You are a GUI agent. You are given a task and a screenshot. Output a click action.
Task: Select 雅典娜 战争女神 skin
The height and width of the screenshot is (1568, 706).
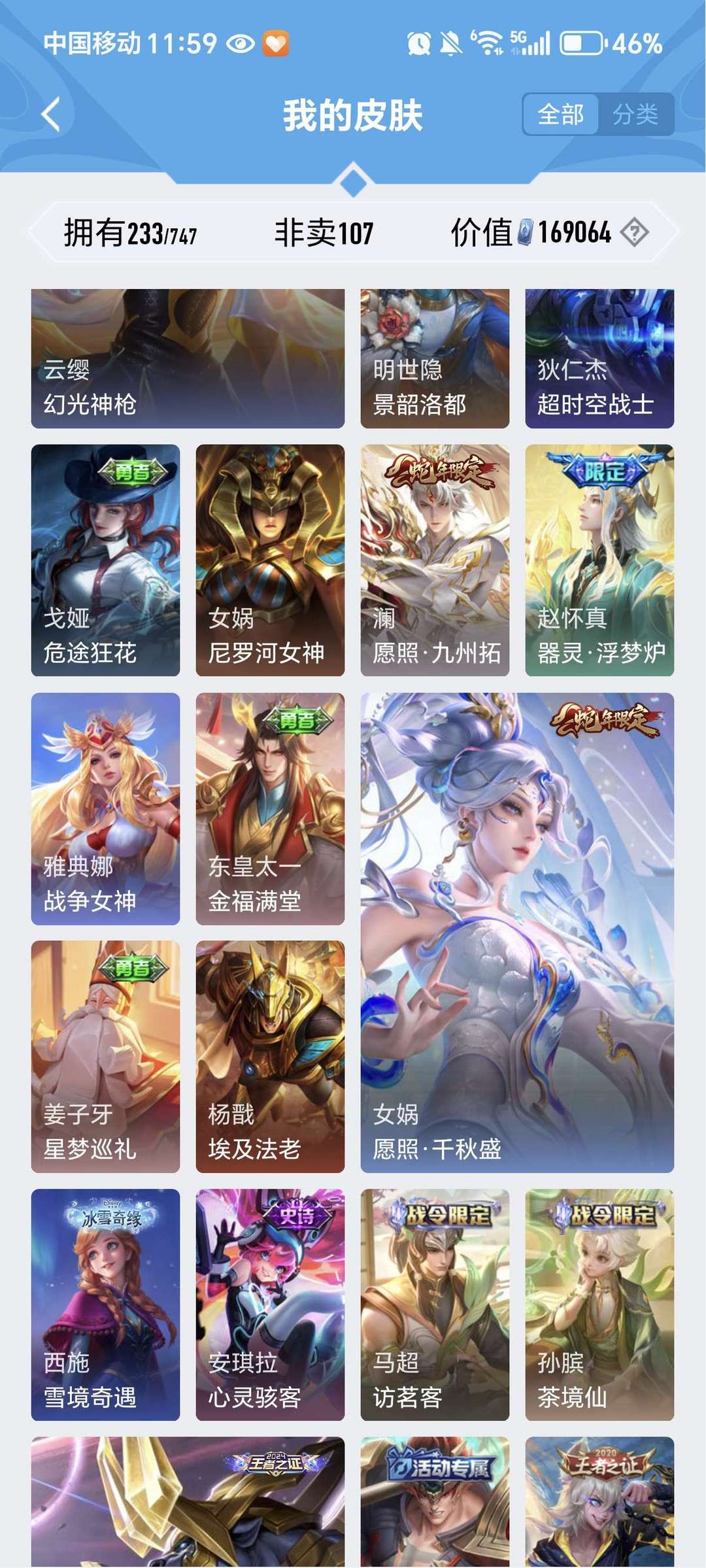105,808
